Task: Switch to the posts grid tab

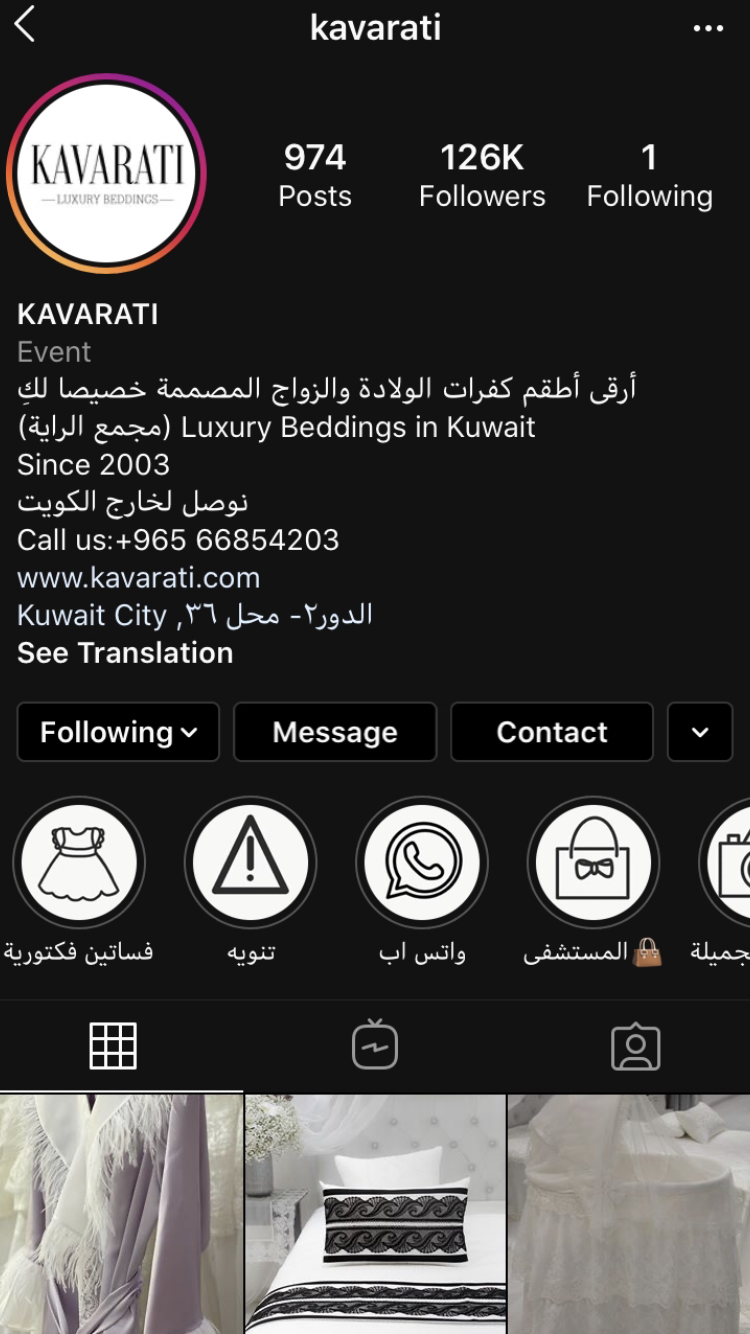Action: tap(113, 1046)
